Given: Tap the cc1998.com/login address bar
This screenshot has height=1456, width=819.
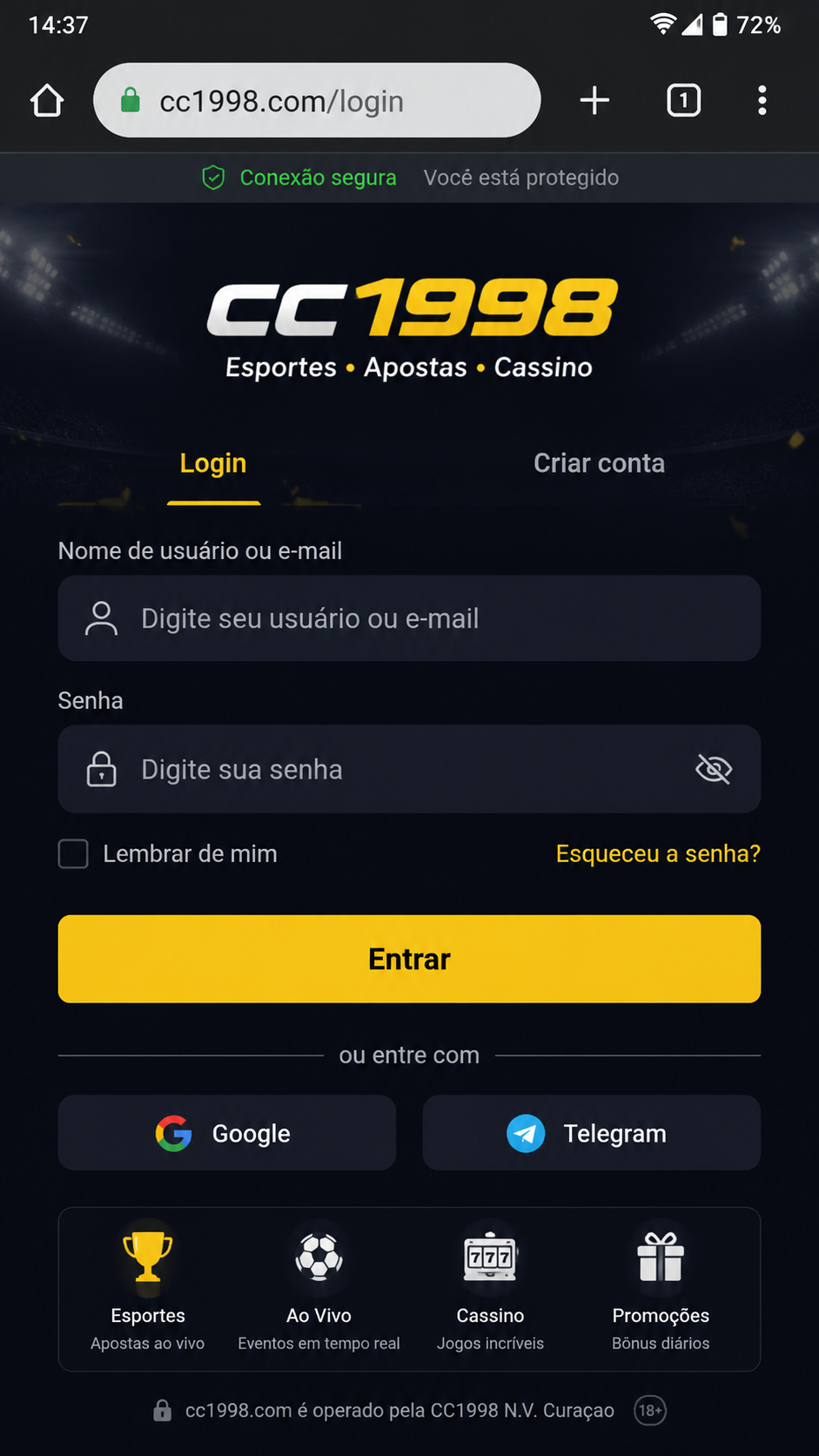Looking at the screenshot, I should pos(317,100).
